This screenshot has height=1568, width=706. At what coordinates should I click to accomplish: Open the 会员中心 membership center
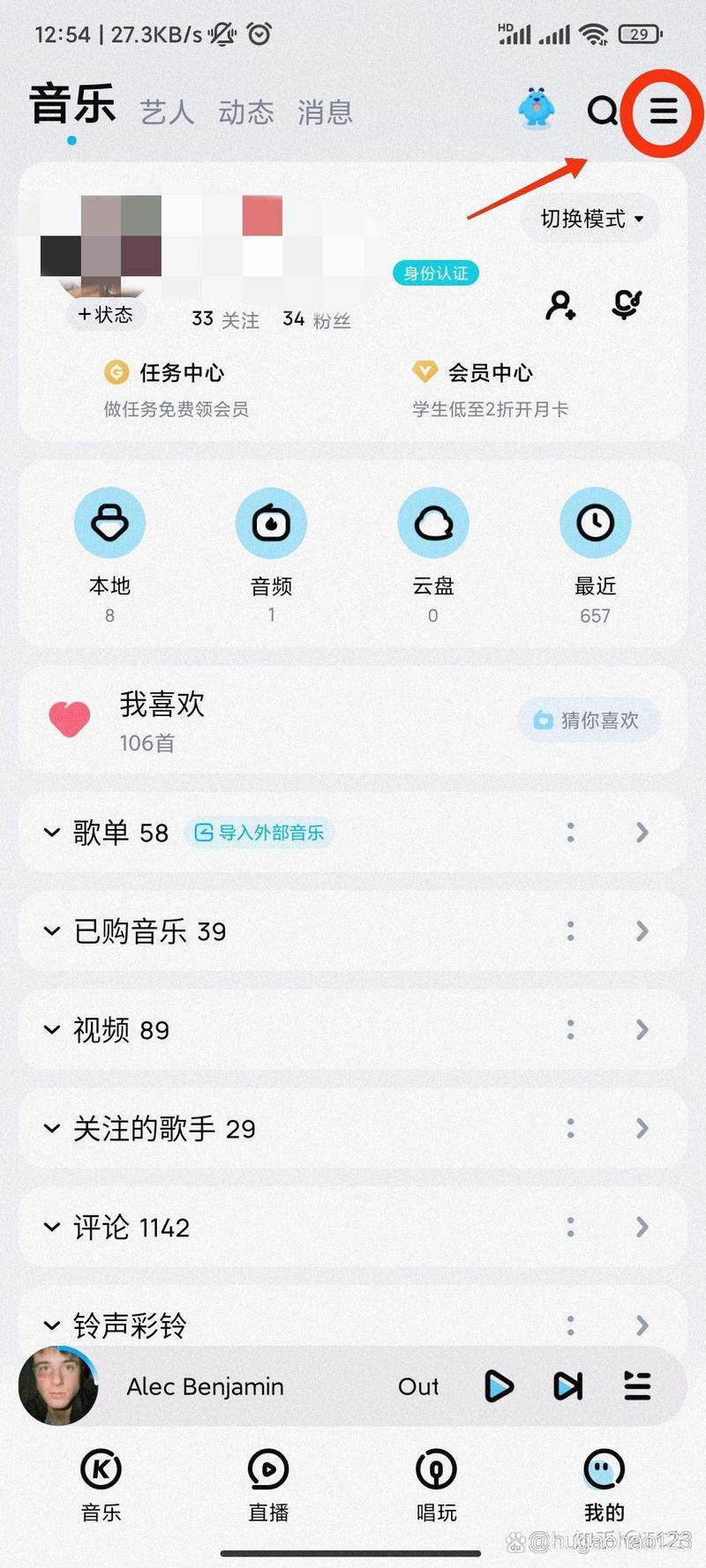click(488, 372)
